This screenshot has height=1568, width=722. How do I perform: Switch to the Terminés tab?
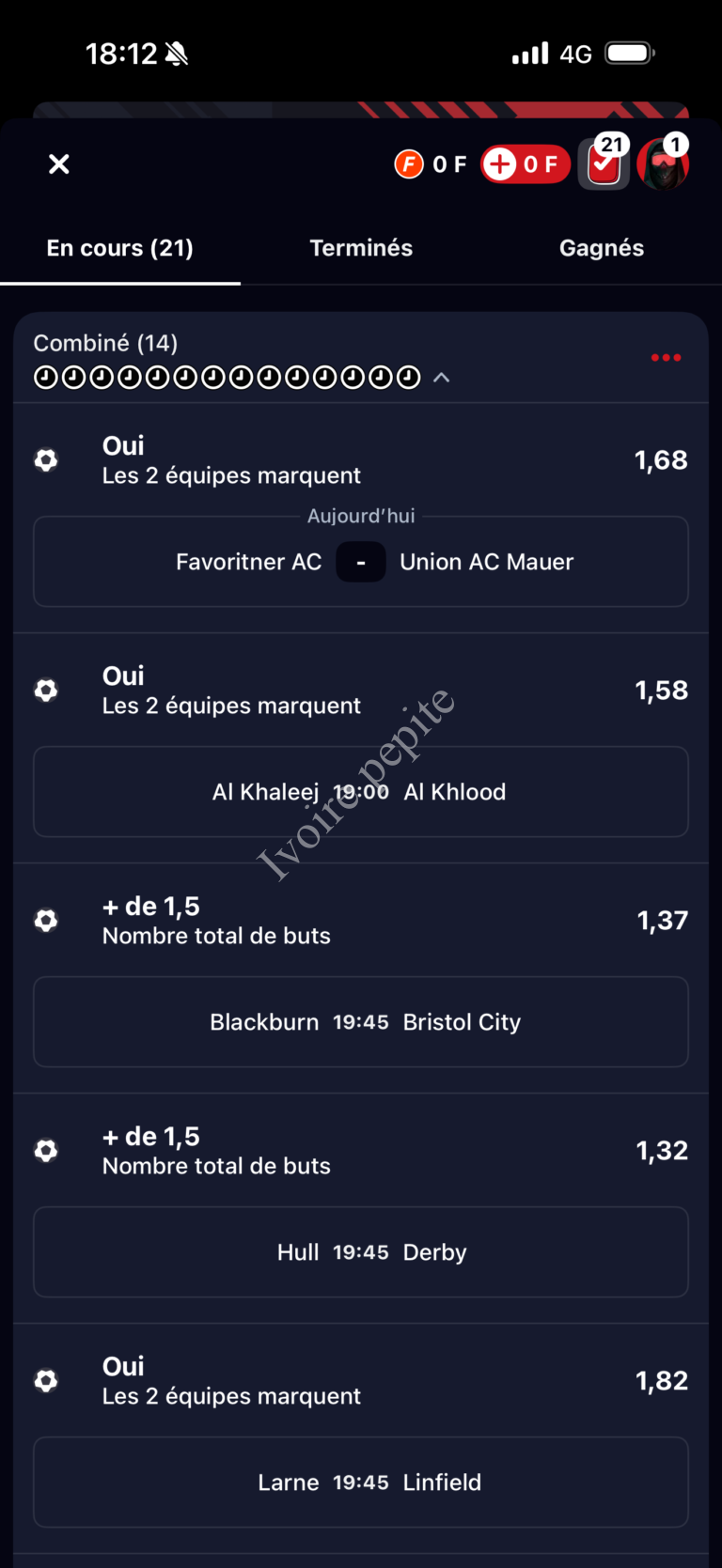tap(361, 248)
